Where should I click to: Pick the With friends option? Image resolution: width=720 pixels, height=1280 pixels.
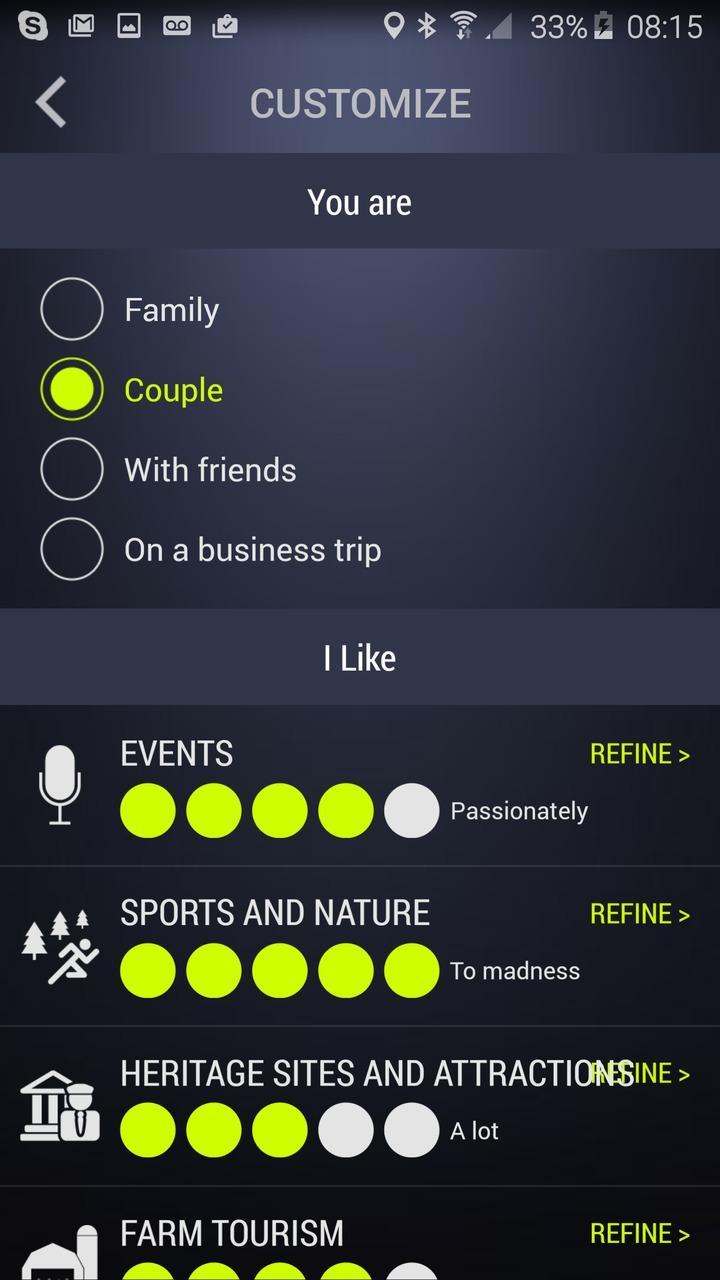click(72, 470)
